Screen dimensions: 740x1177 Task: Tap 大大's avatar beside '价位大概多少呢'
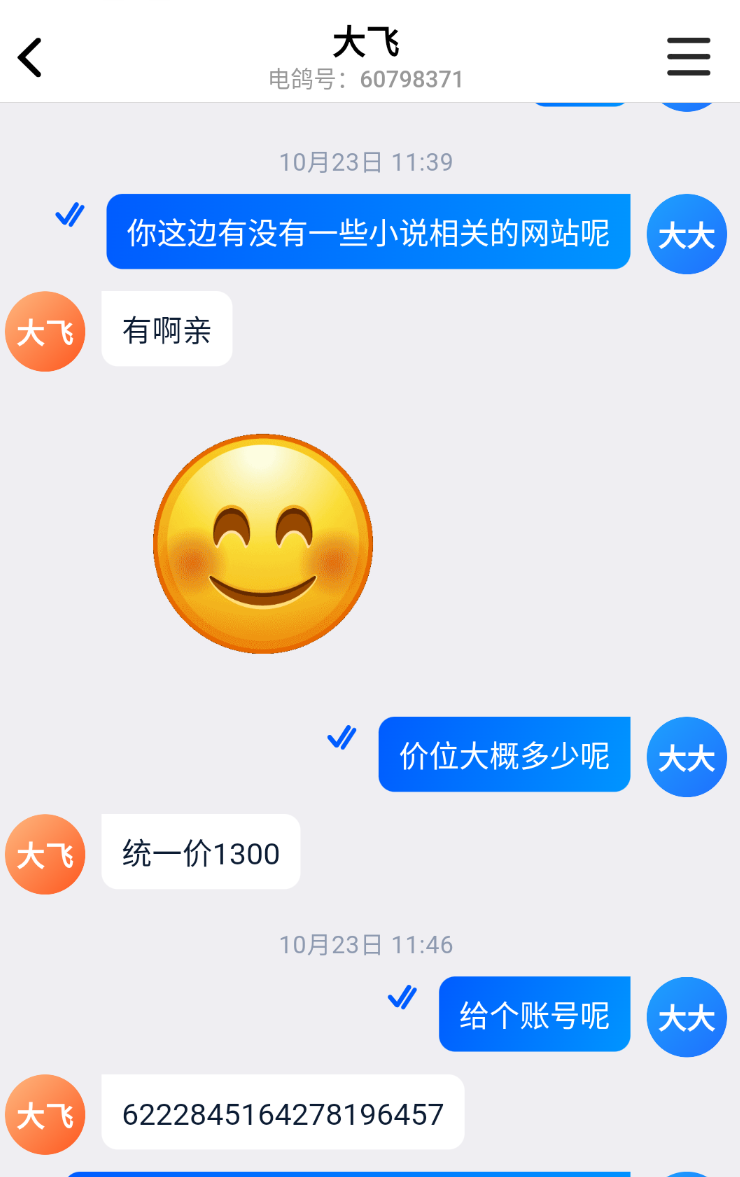686,757
